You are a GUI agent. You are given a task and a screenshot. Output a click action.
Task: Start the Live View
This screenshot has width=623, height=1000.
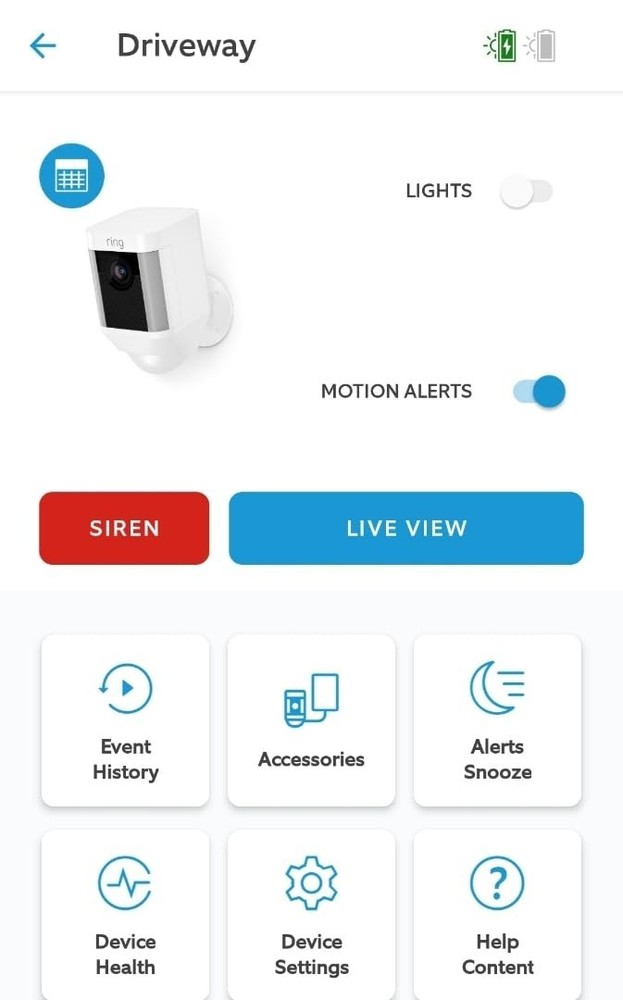click(x=406, y=529)
